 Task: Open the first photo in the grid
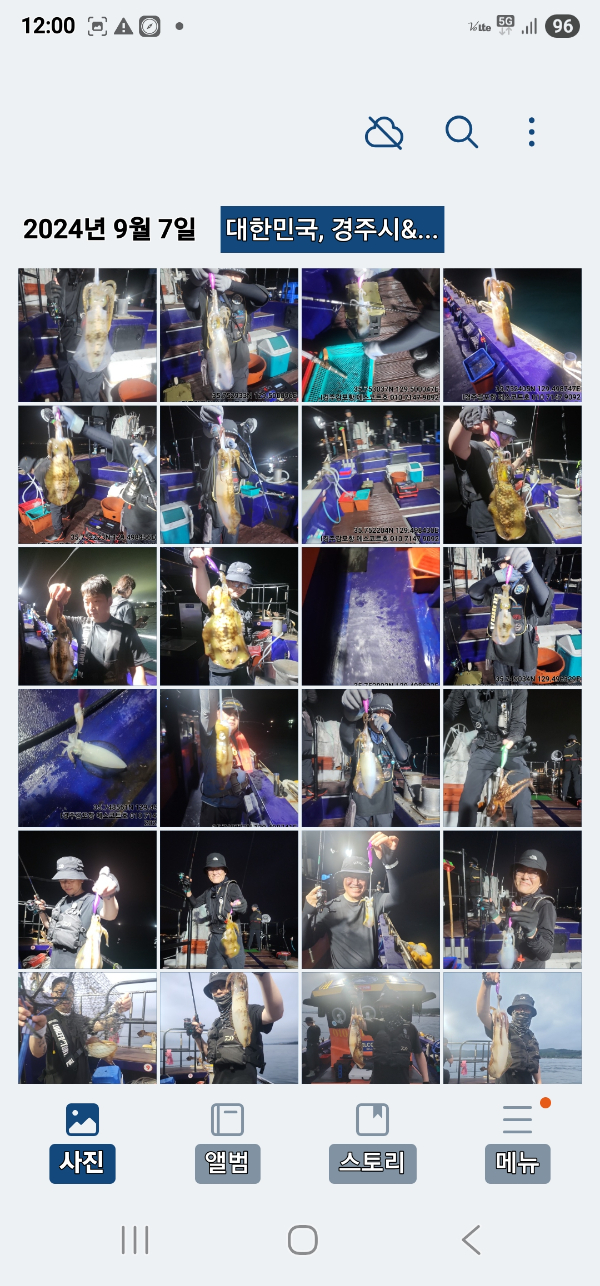coord(87,335)
